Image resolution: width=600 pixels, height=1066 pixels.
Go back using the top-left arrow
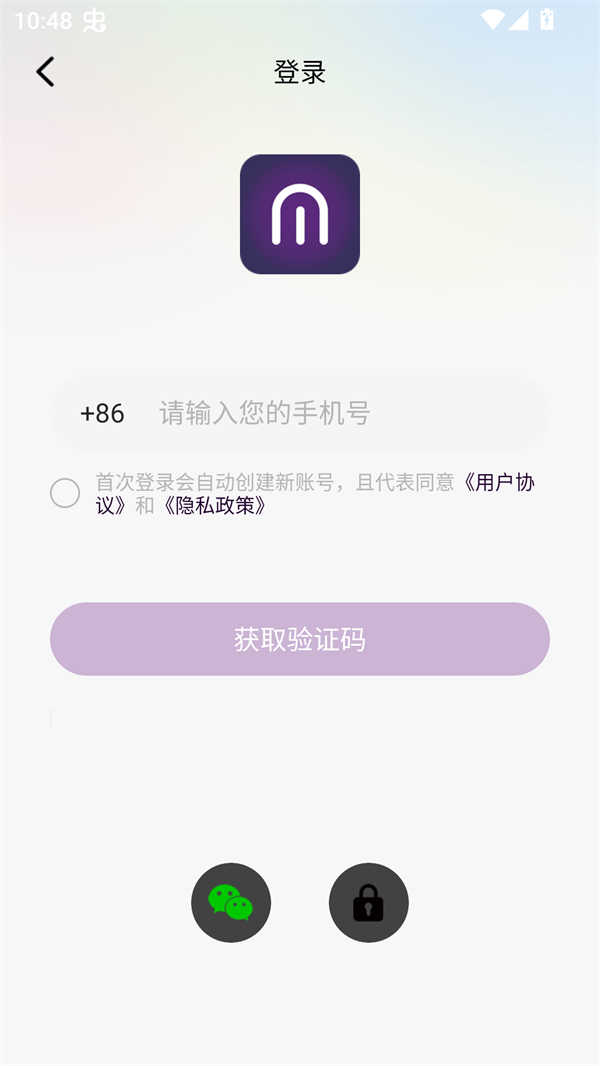click(x=45, y=72)
